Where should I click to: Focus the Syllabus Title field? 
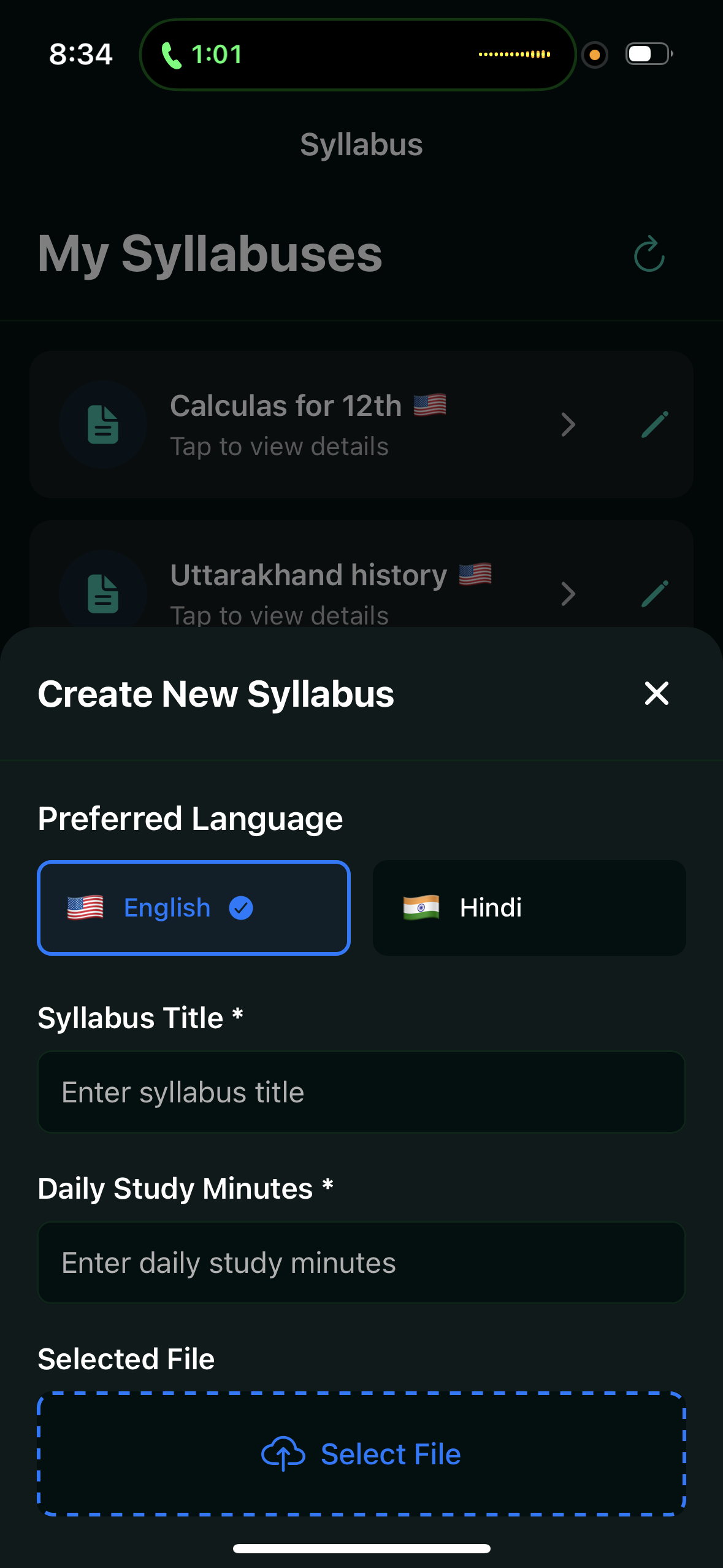[x=361, y=1092]
